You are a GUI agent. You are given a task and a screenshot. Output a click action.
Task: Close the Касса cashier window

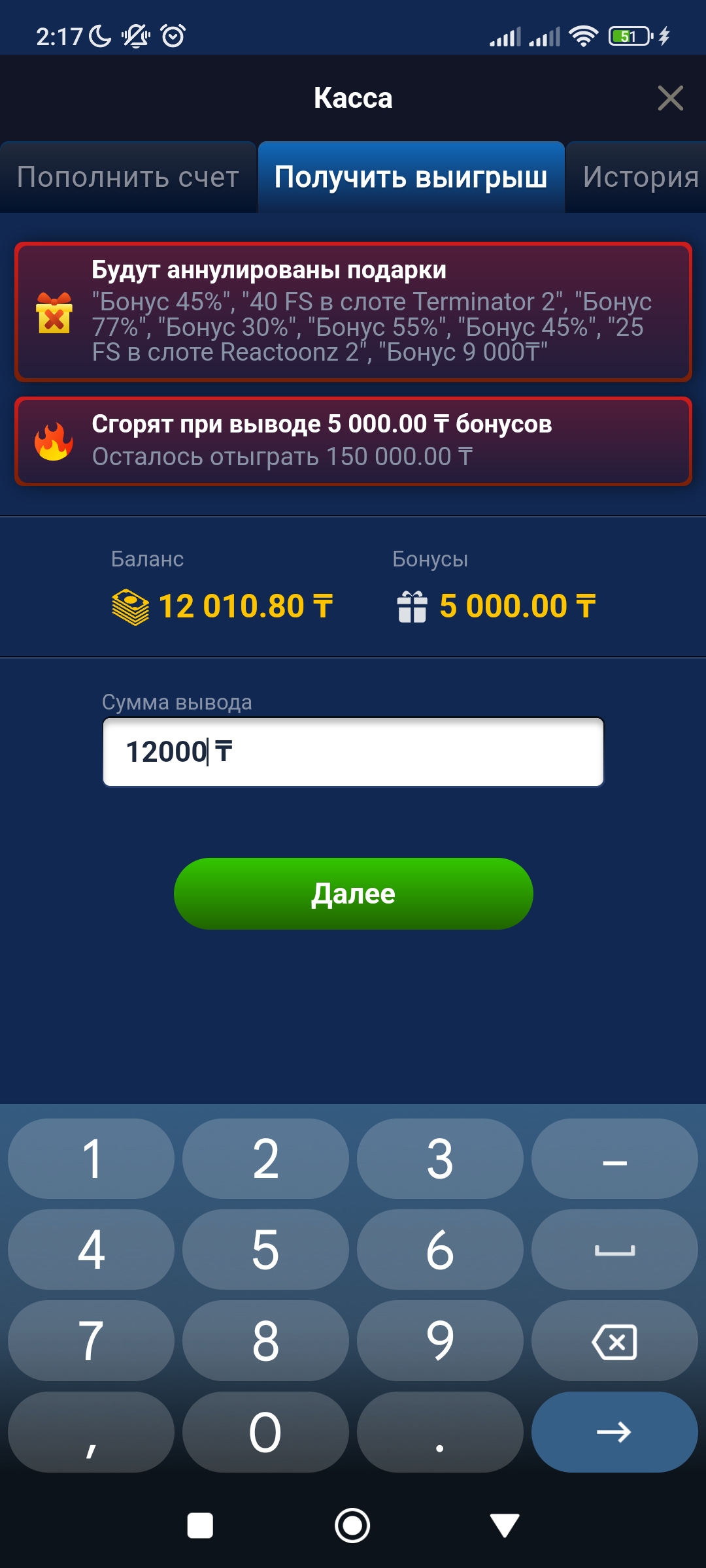pyautogui.click(x=670, y=98)
